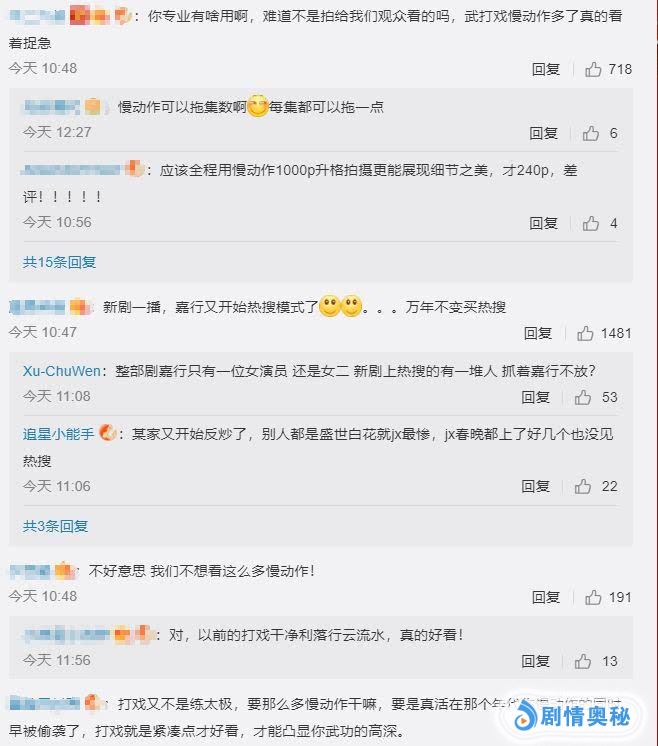Like 追星小能手's reply

tap(584, 486)
